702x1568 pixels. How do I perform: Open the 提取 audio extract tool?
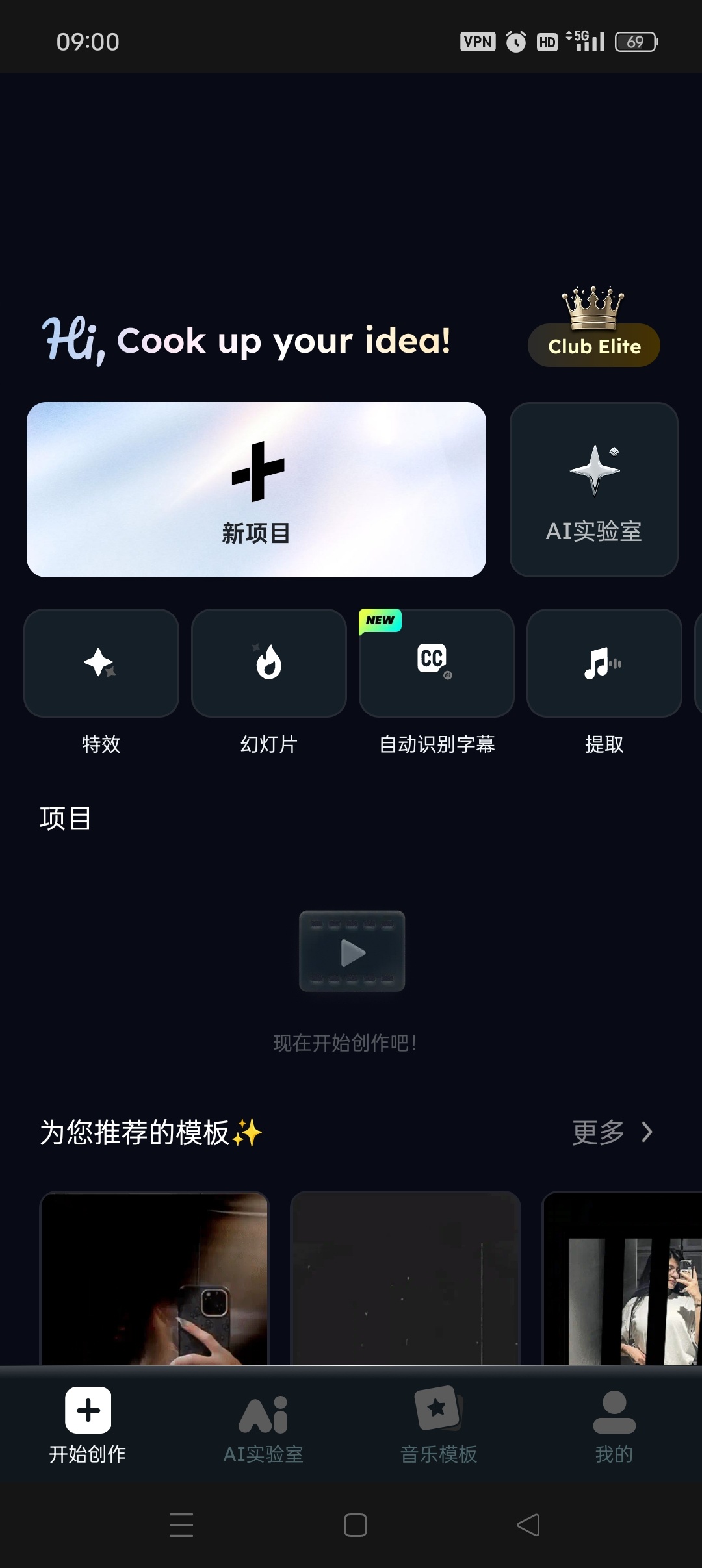[x=604, y=663]
